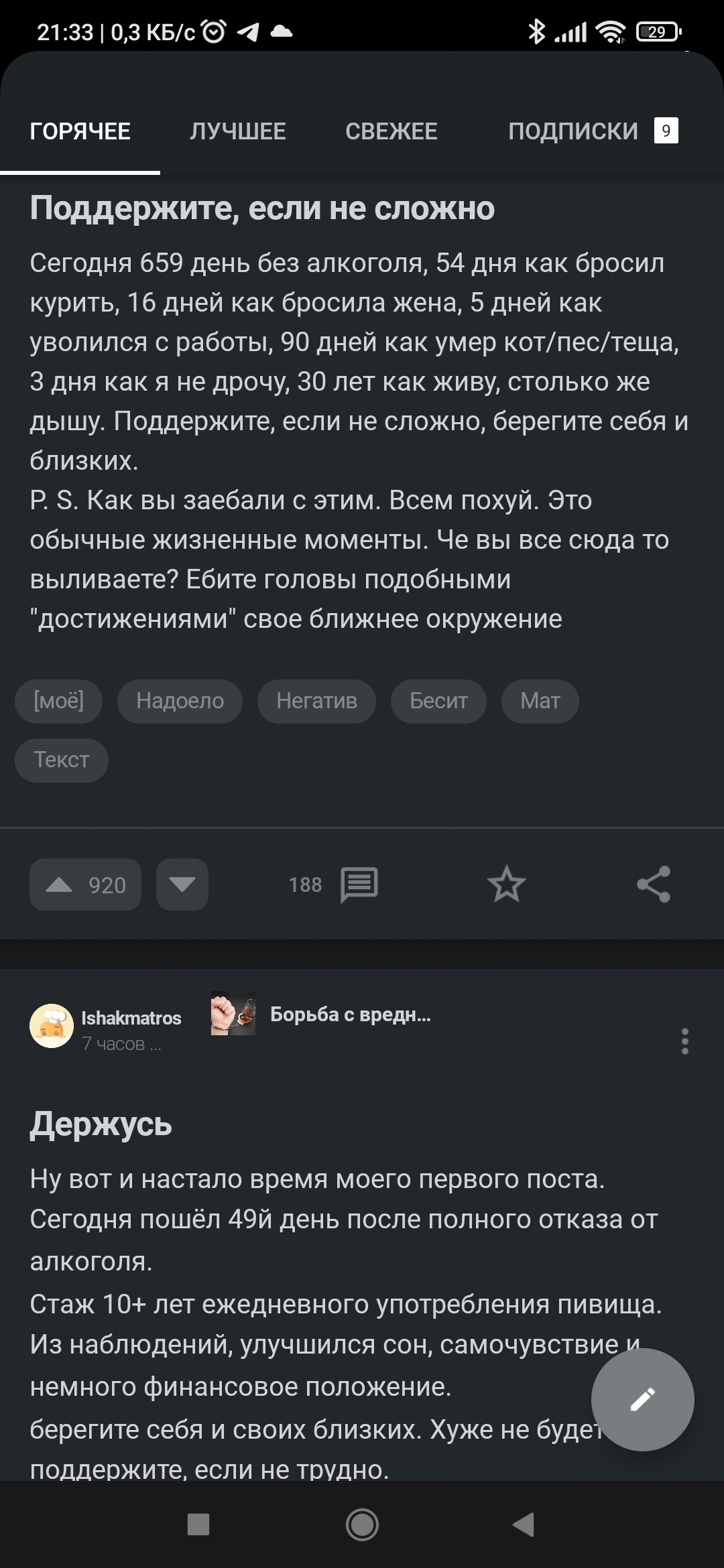This screenshot has width=724, height=1568.
Task: Tap the Текст tag chip
Action: coord(61,760)
